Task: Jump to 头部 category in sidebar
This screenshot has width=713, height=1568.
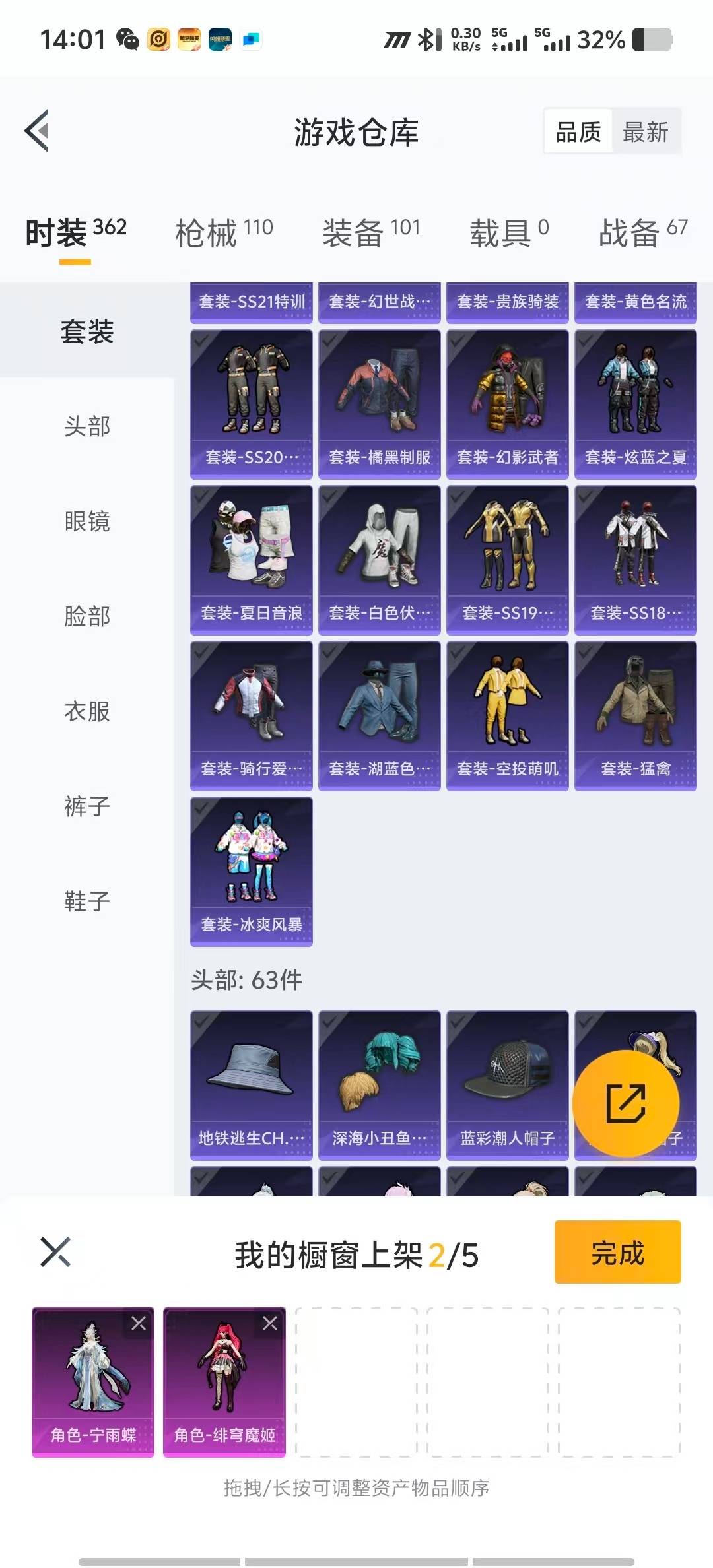Action: pyautogui.click(x=87, y=426)
